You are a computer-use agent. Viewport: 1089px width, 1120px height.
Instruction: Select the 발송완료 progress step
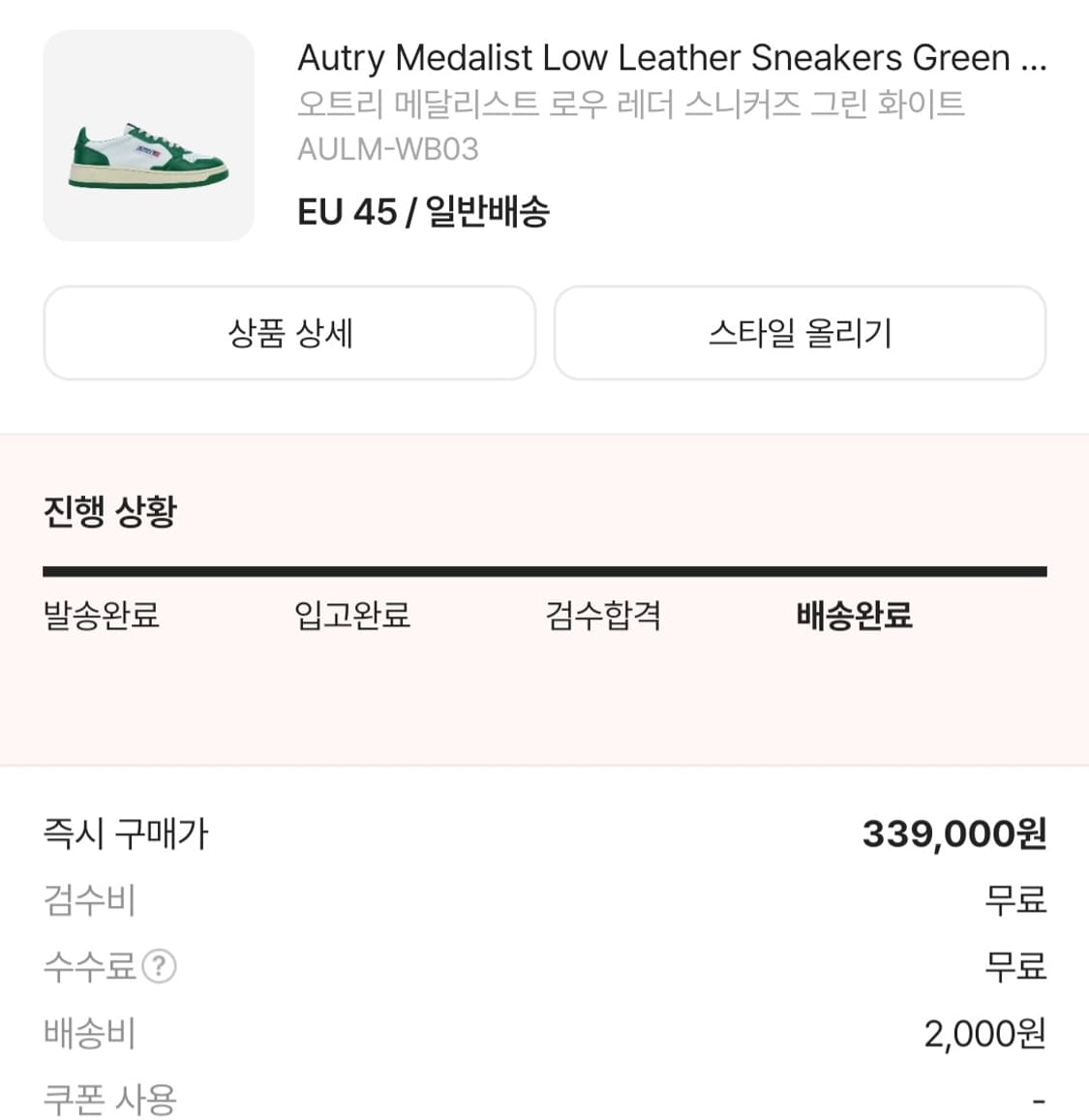pos(103,615)
